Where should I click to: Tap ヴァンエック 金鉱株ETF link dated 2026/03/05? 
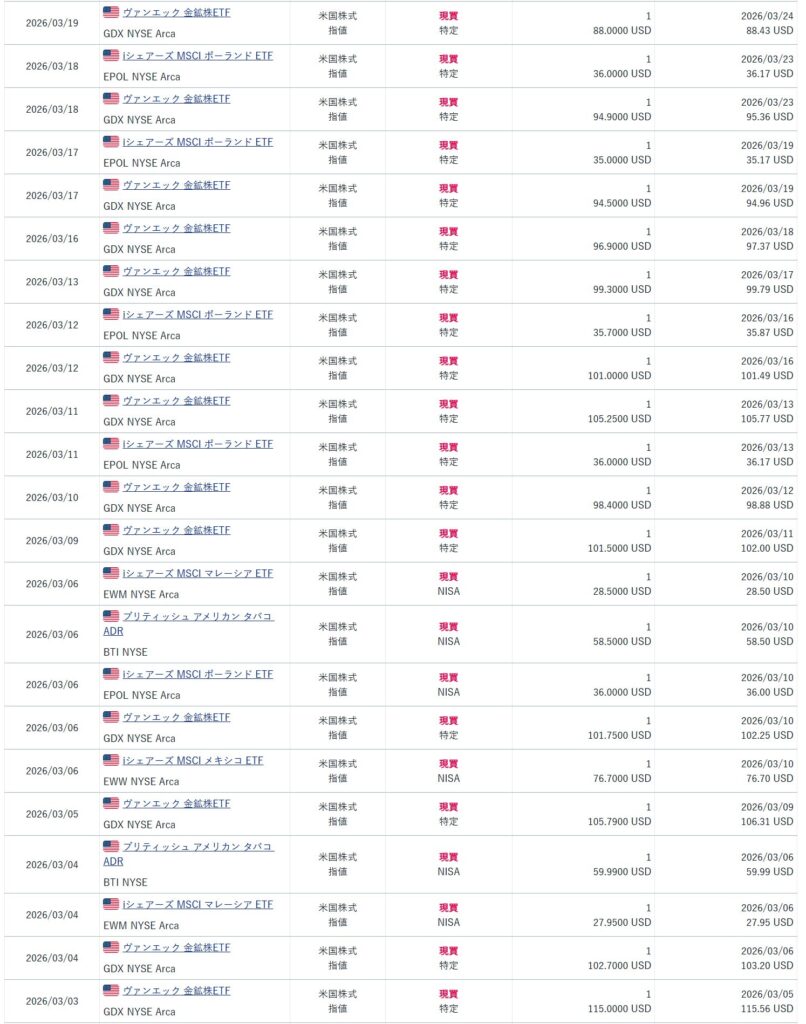point(176,804)
